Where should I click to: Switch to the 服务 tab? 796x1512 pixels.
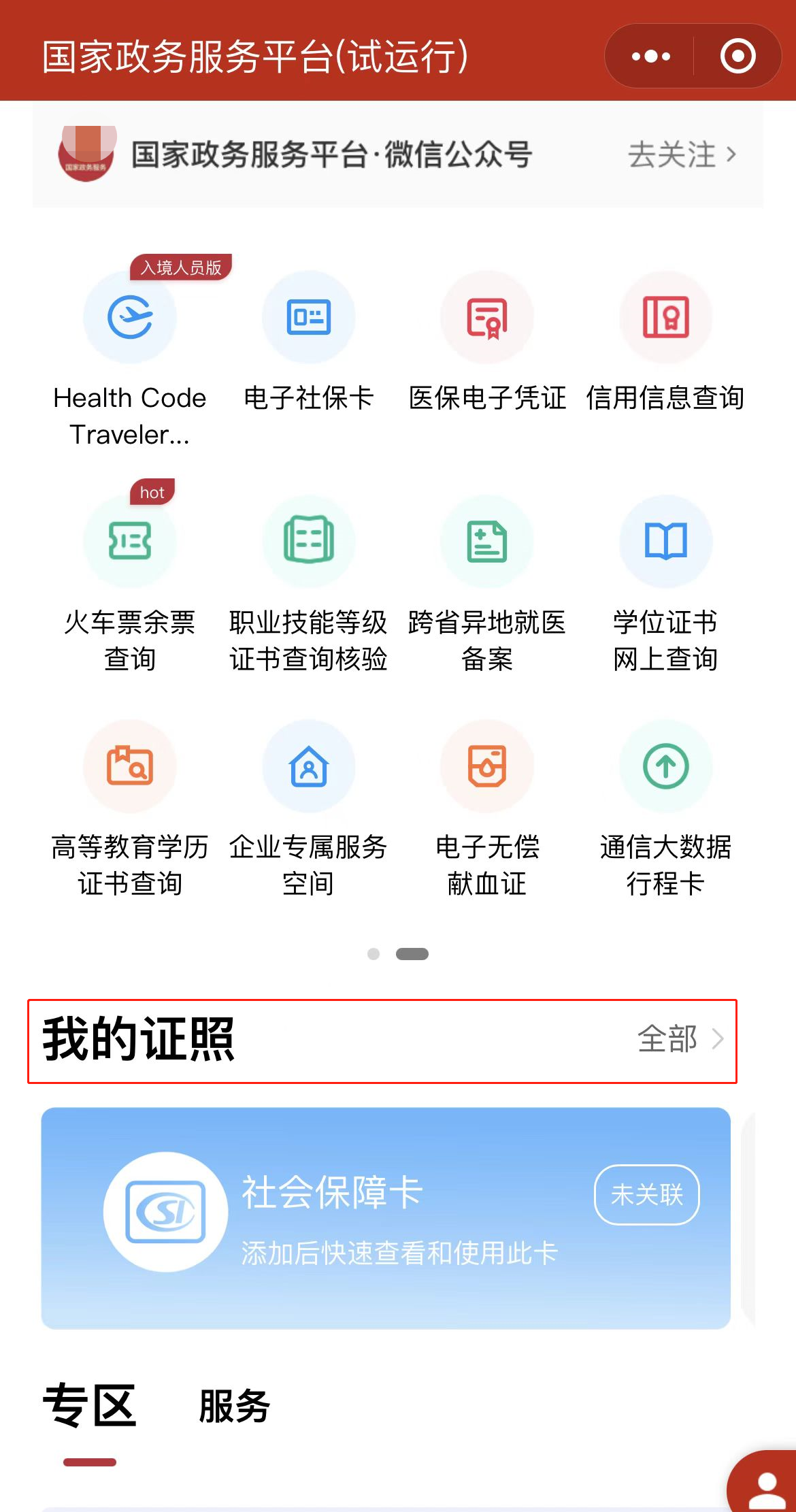[x=234, y=1407]
